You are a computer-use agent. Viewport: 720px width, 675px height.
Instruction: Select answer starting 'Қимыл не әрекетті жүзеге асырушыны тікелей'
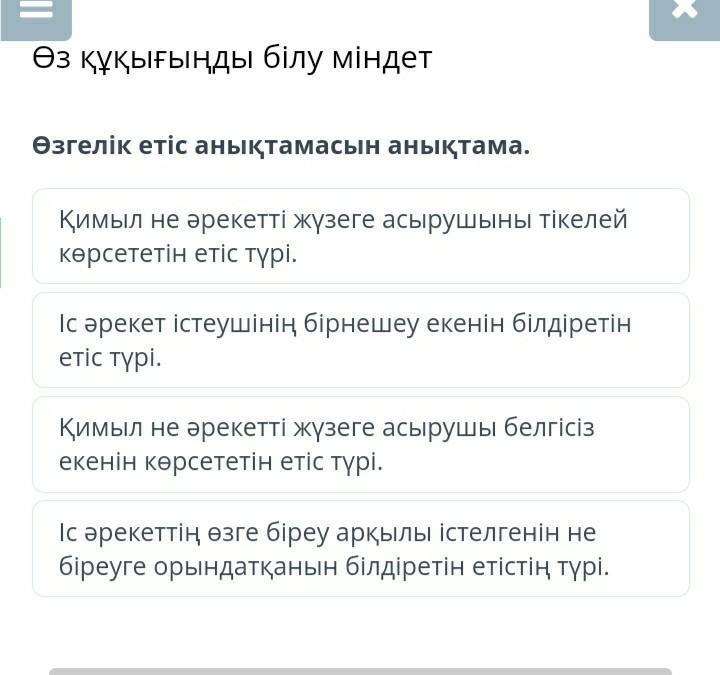coord(360,236)
